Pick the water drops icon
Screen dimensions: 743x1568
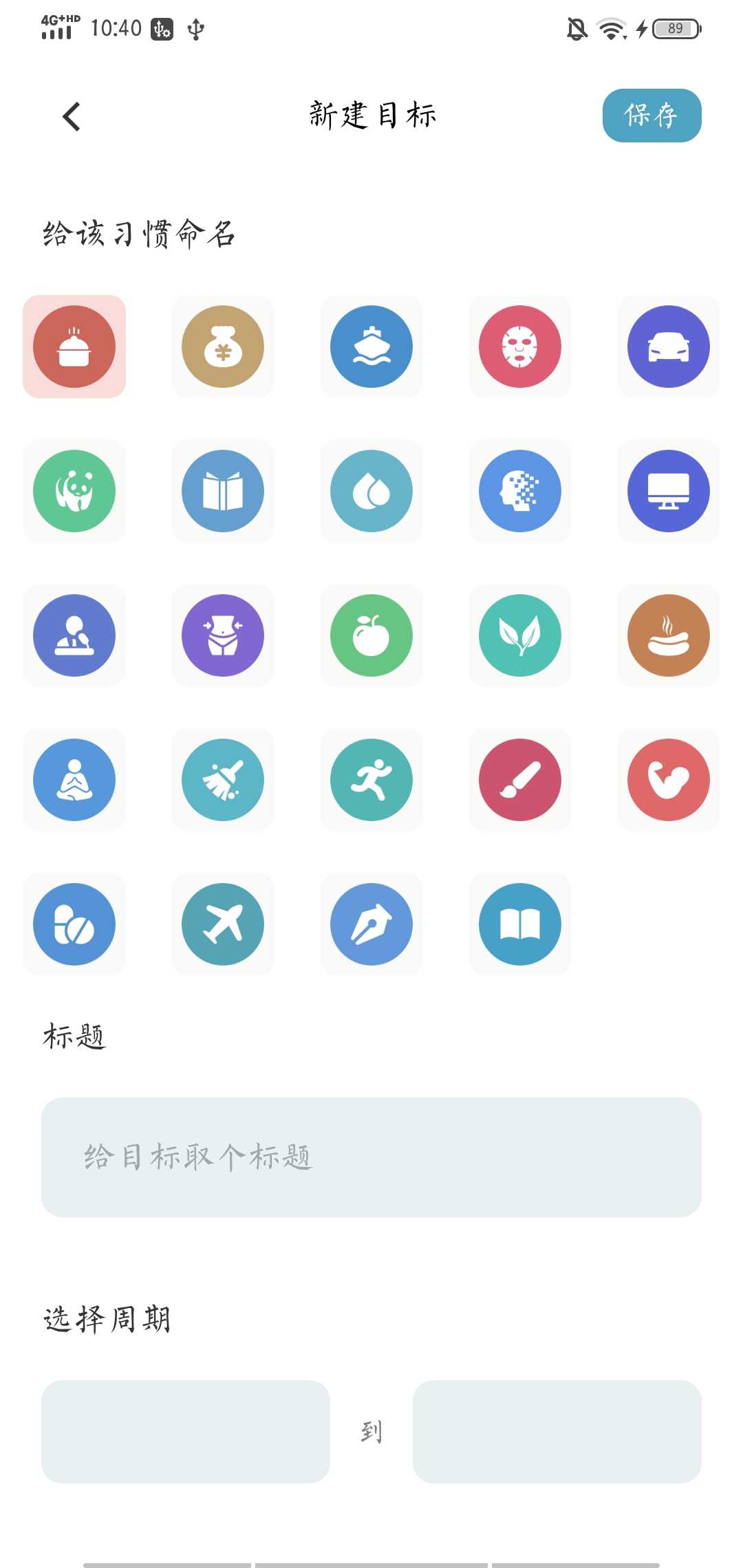(x=371, y=491)
